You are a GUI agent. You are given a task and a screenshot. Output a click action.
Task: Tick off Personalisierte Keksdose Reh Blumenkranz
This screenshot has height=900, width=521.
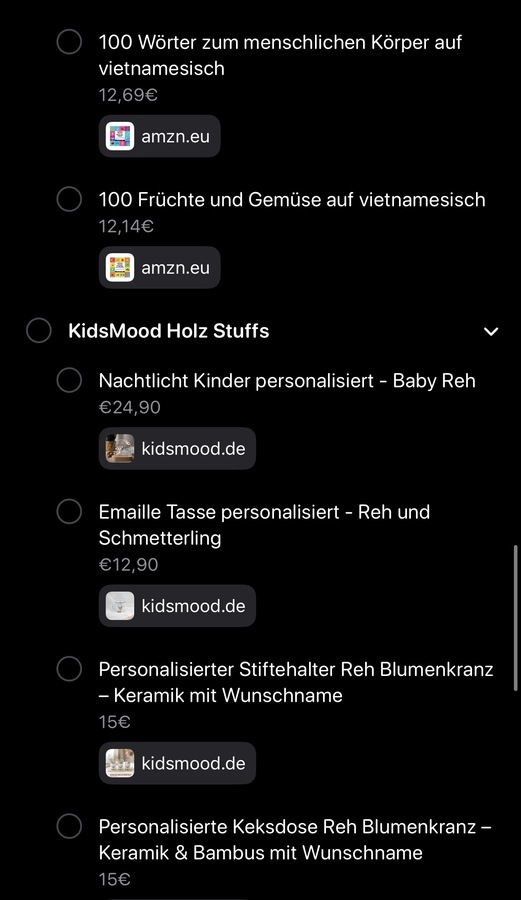click(69, 826)
